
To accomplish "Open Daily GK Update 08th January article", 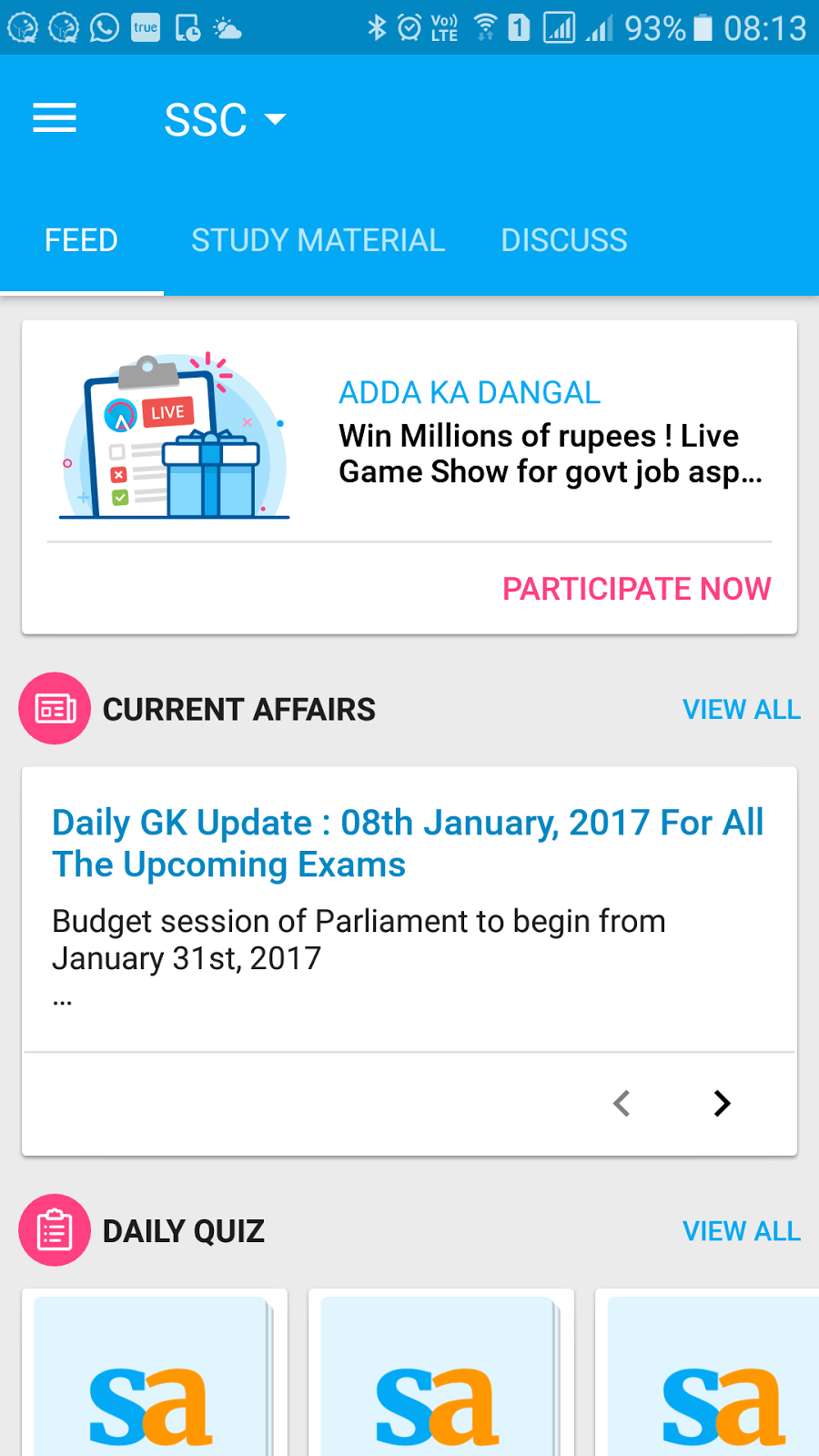I will point(408,844).
